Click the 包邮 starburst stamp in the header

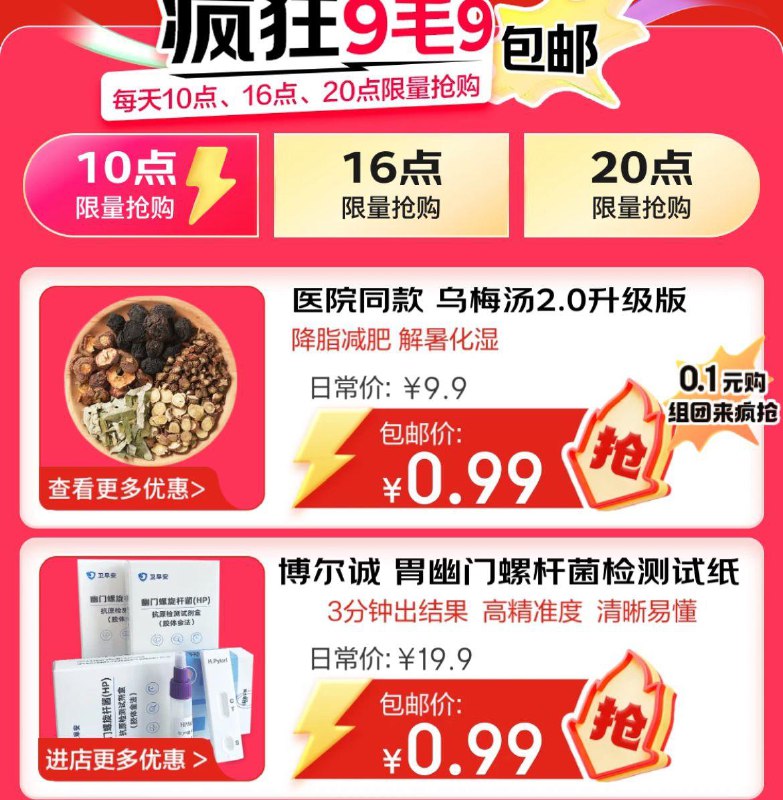coord(549,48)
